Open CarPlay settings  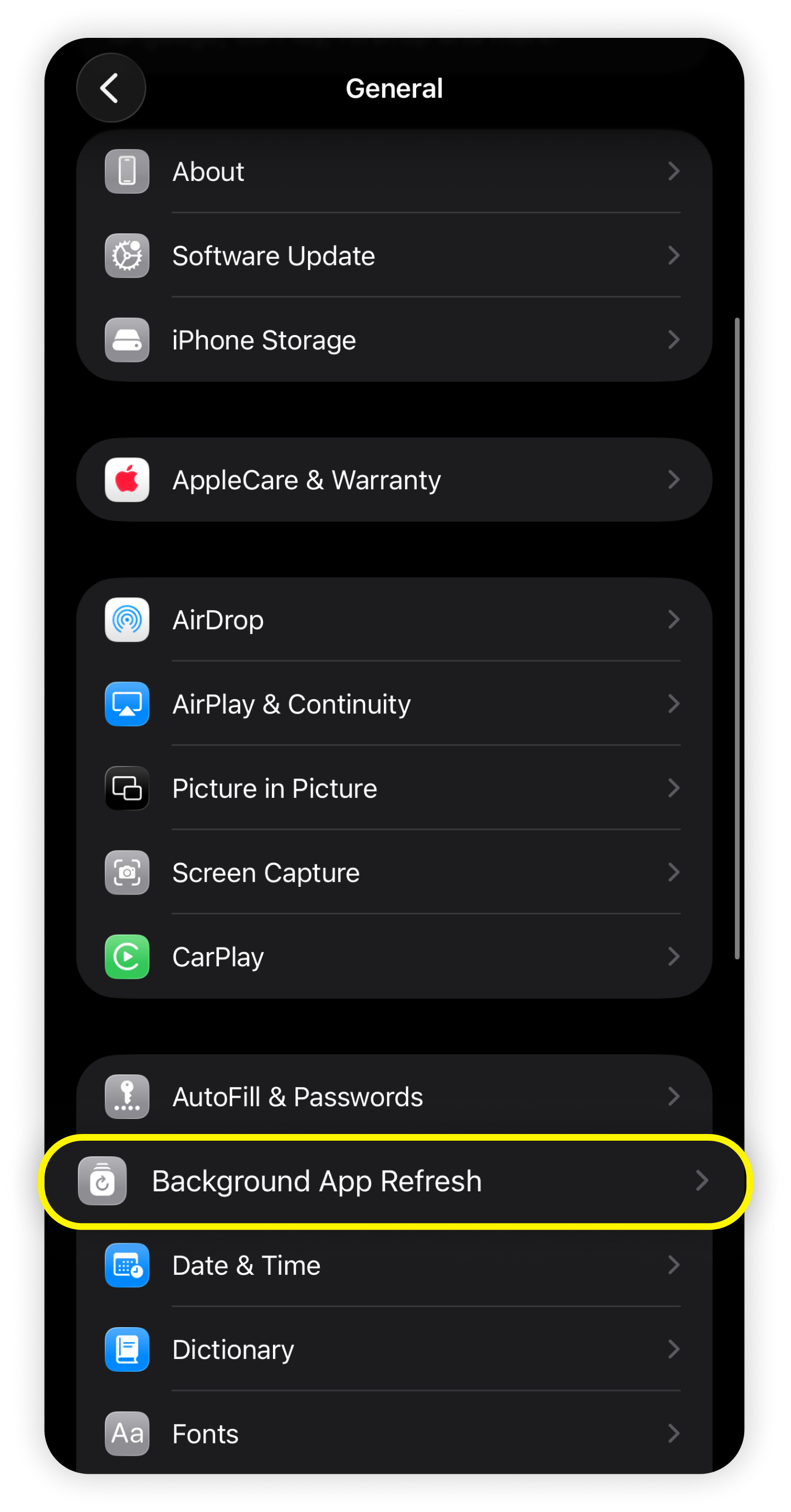point(393,957)
